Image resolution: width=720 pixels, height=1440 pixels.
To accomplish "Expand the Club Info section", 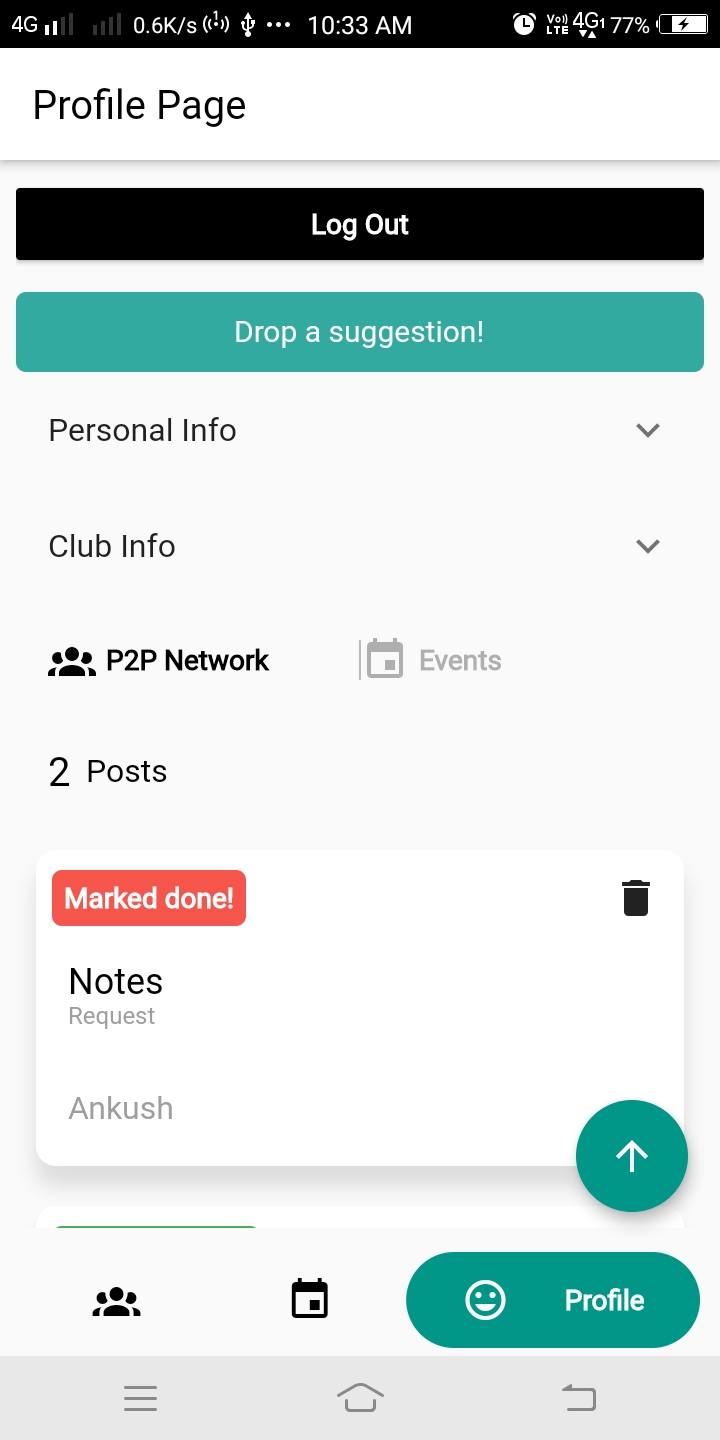I will [x=648, y=546].
